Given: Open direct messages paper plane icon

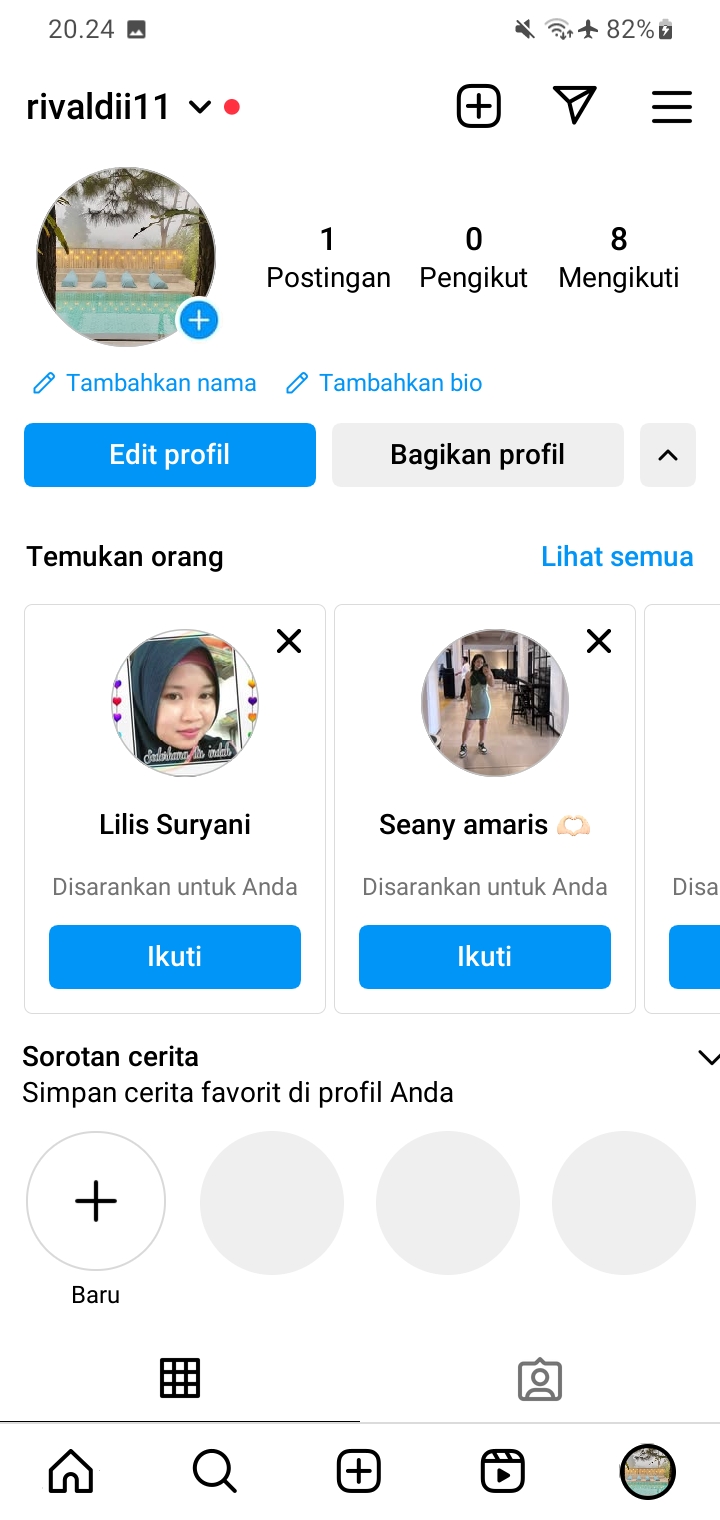Looking at the screenshot, I should 574,106.
